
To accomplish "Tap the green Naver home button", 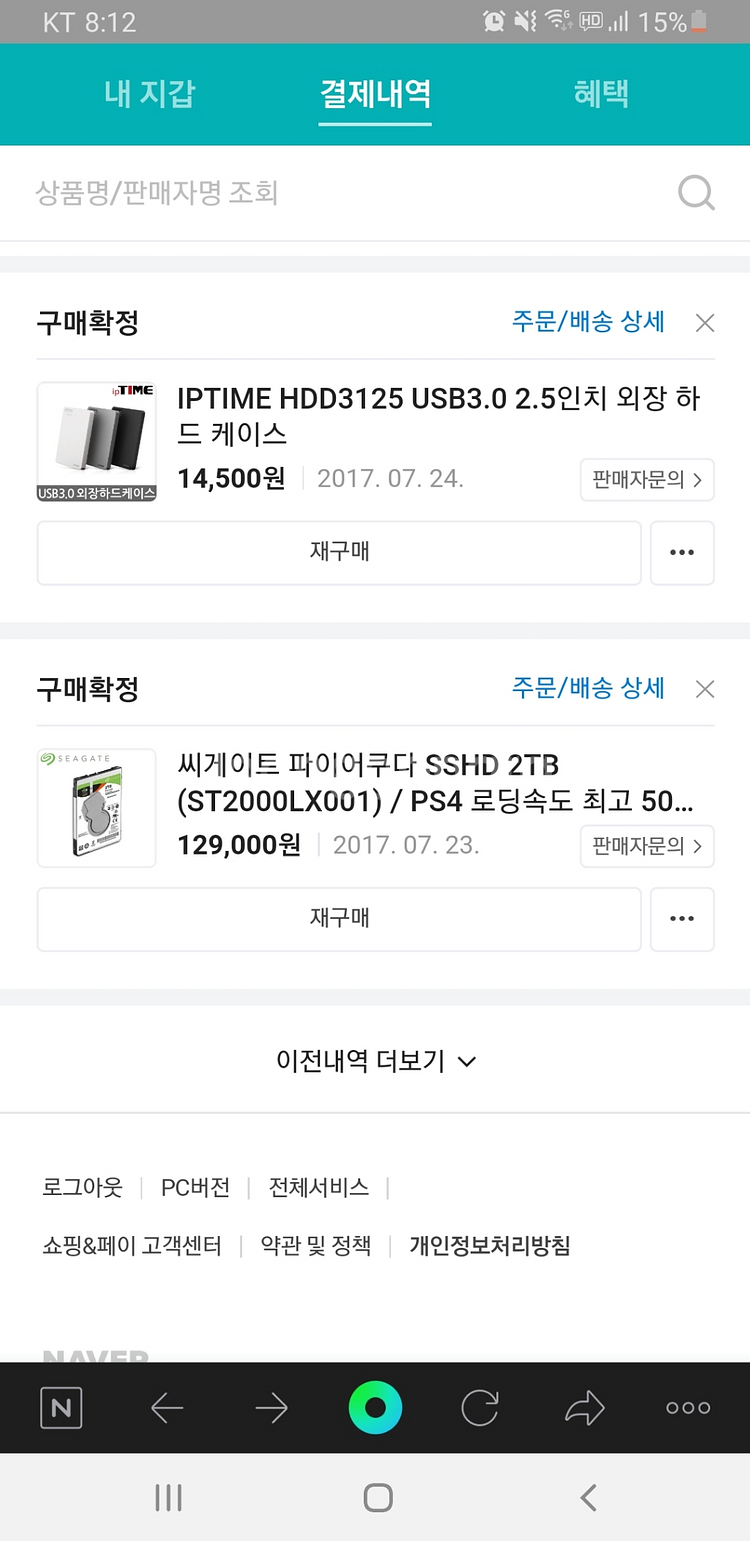I will (375, 1407).
